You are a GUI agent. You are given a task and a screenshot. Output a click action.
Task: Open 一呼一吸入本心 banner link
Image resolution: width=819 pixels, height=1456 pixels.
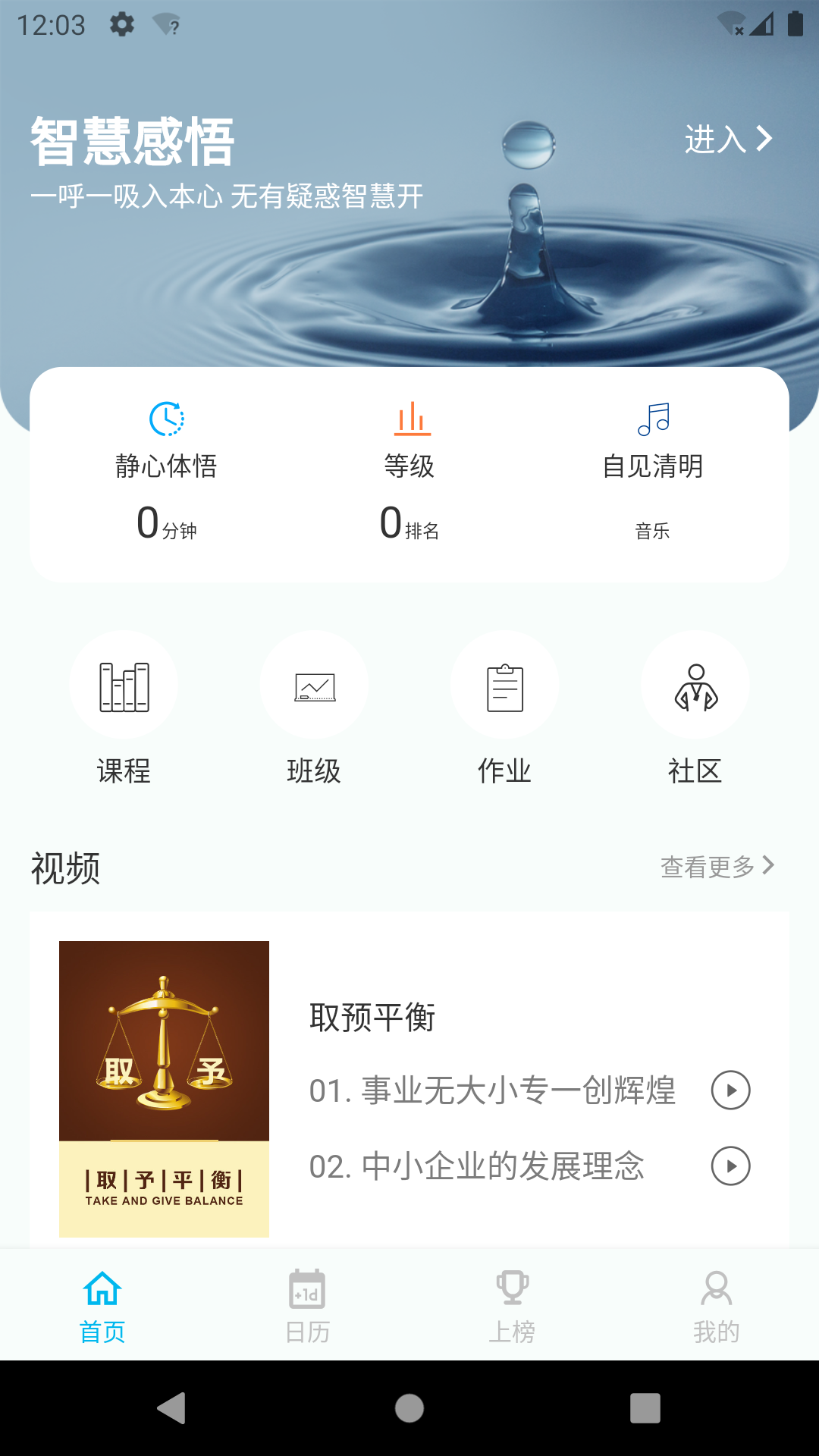coord(229,196)
